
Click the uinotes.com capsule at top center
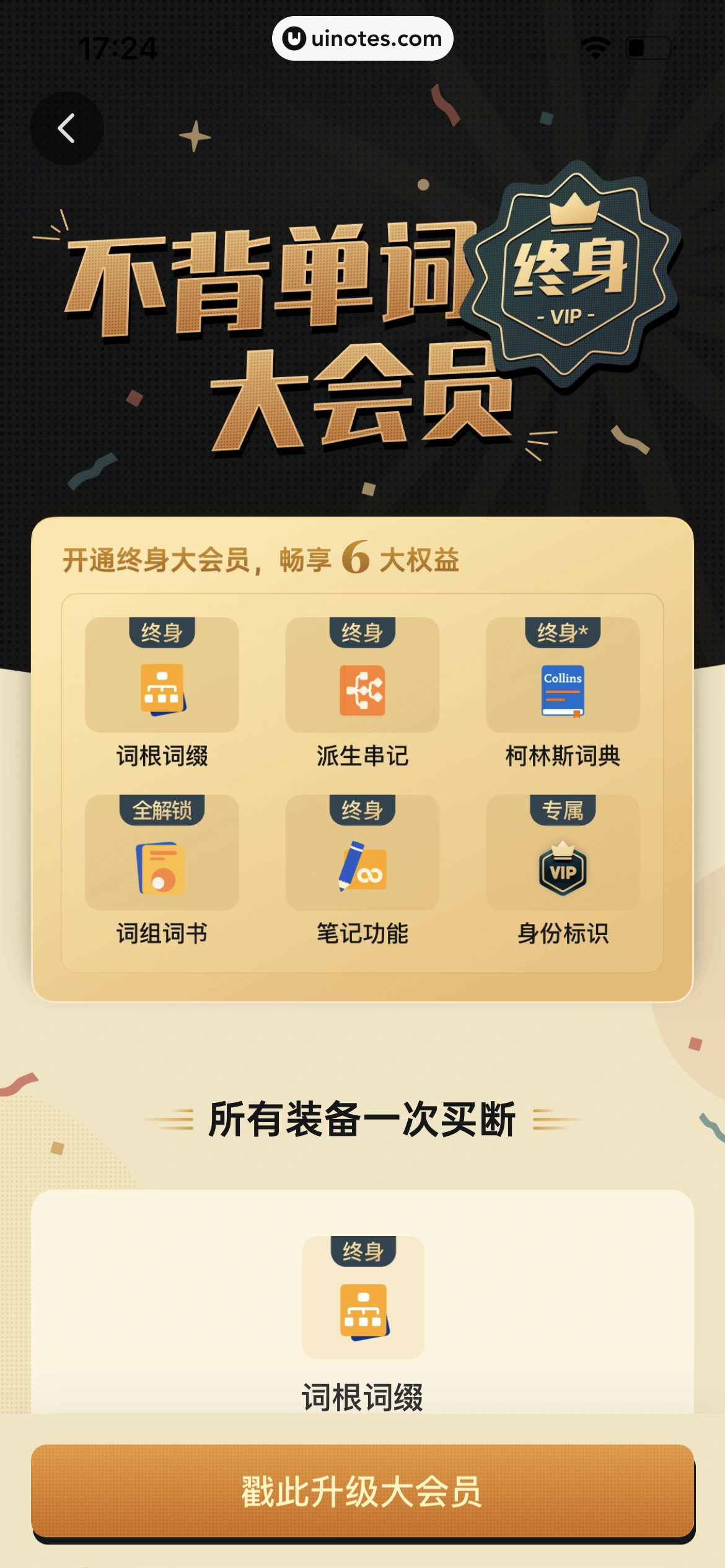362,38
